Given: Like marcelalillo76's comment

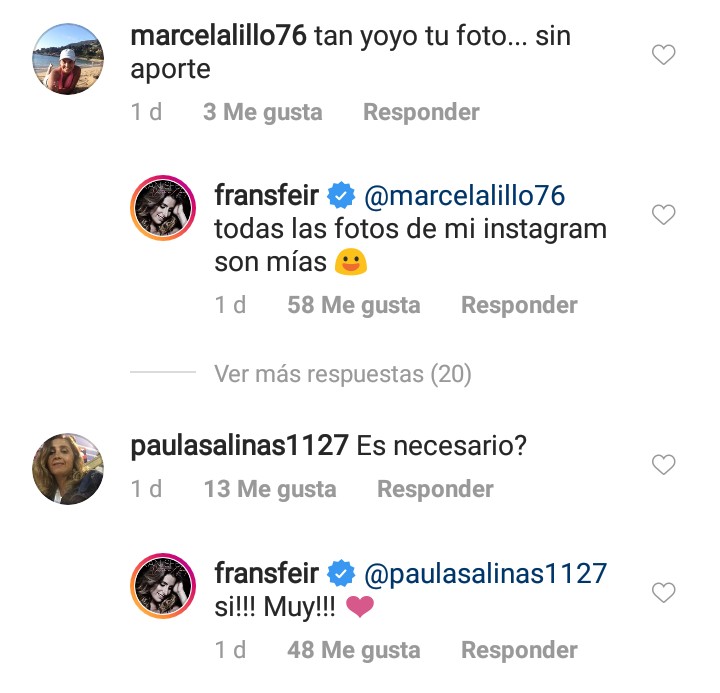Looking at the screenshot, I should click(x=664, y=56).
